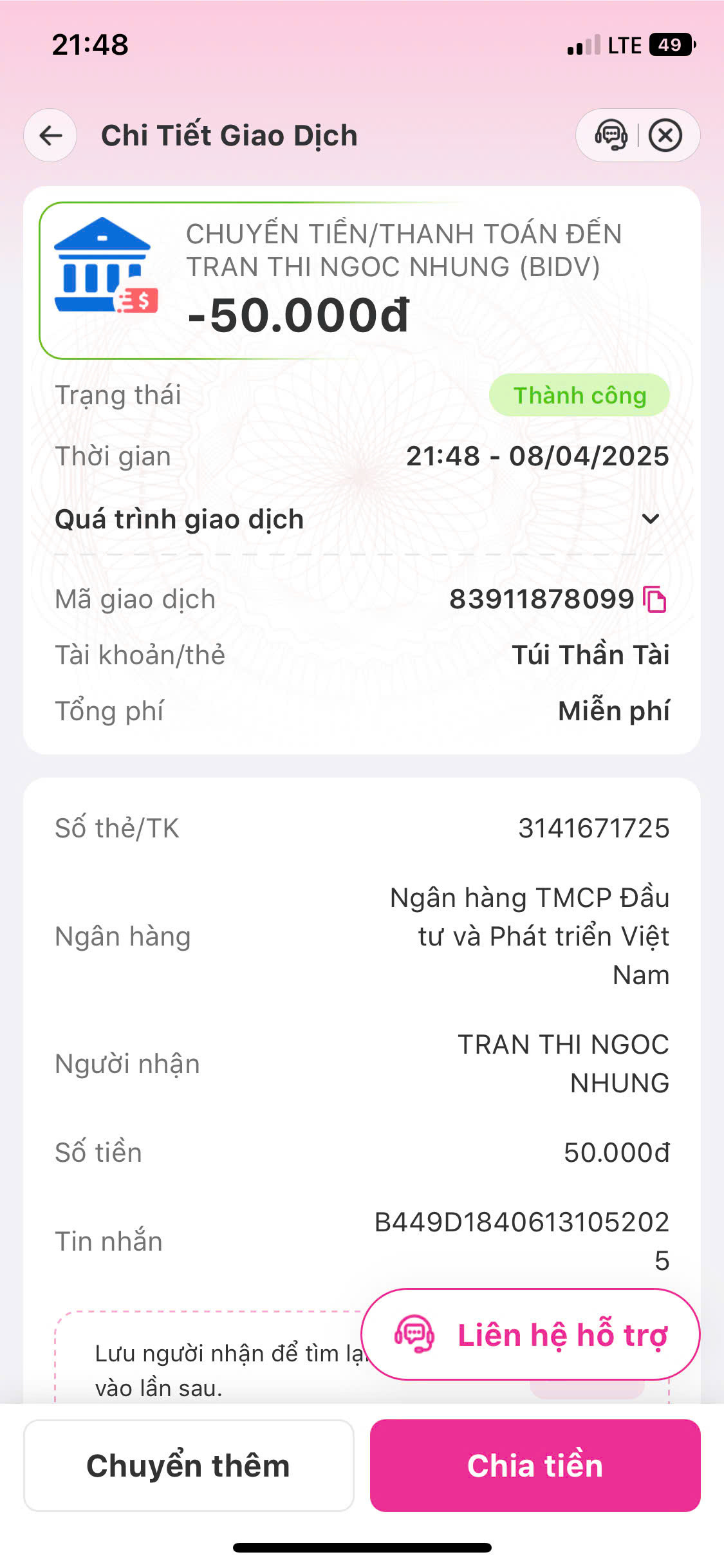Tap Chia tiền to split money
This screenshot has height=1568, width=724.
pyautogui.click(x=535, y=1466)
